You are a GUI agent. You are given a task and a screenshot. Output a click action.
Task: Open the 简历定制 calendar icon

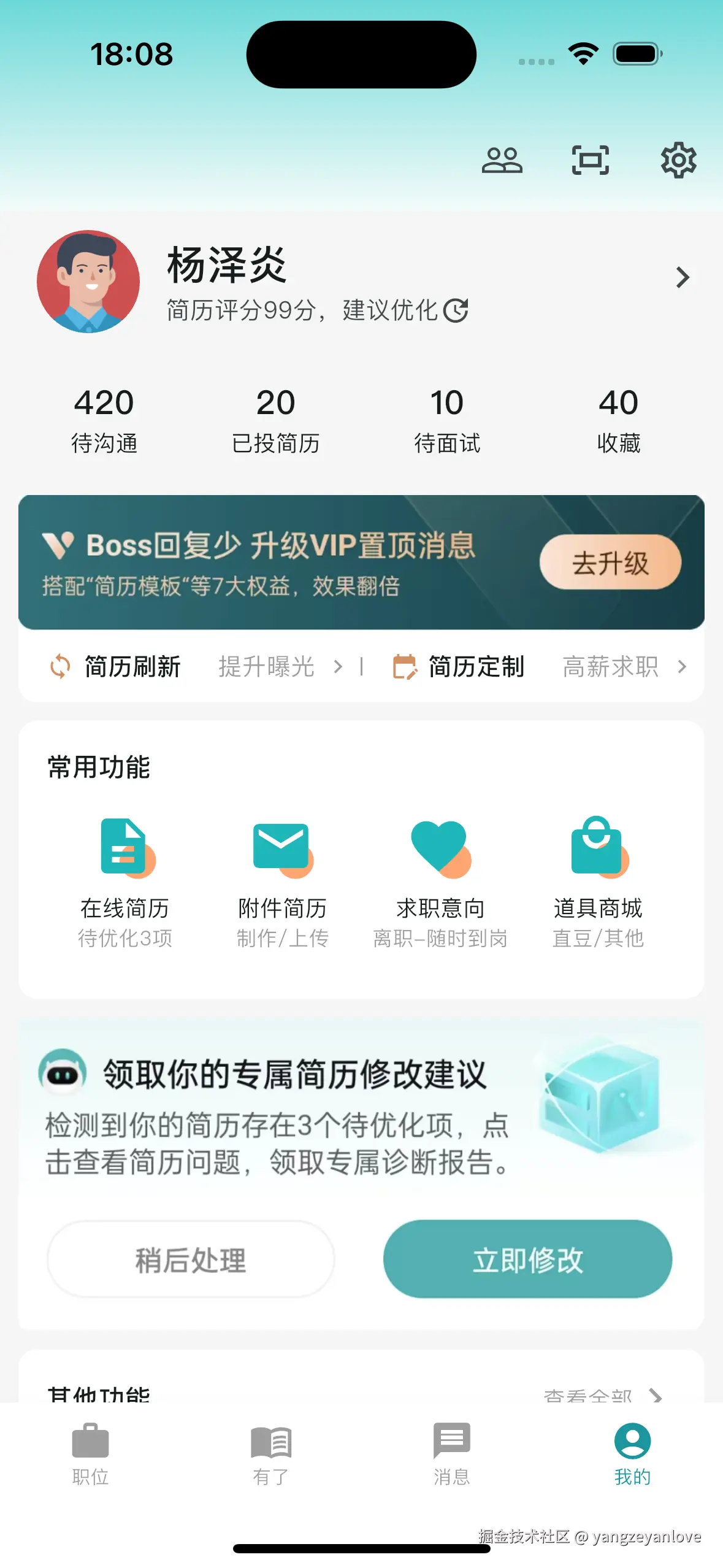[x=405, y=667]
